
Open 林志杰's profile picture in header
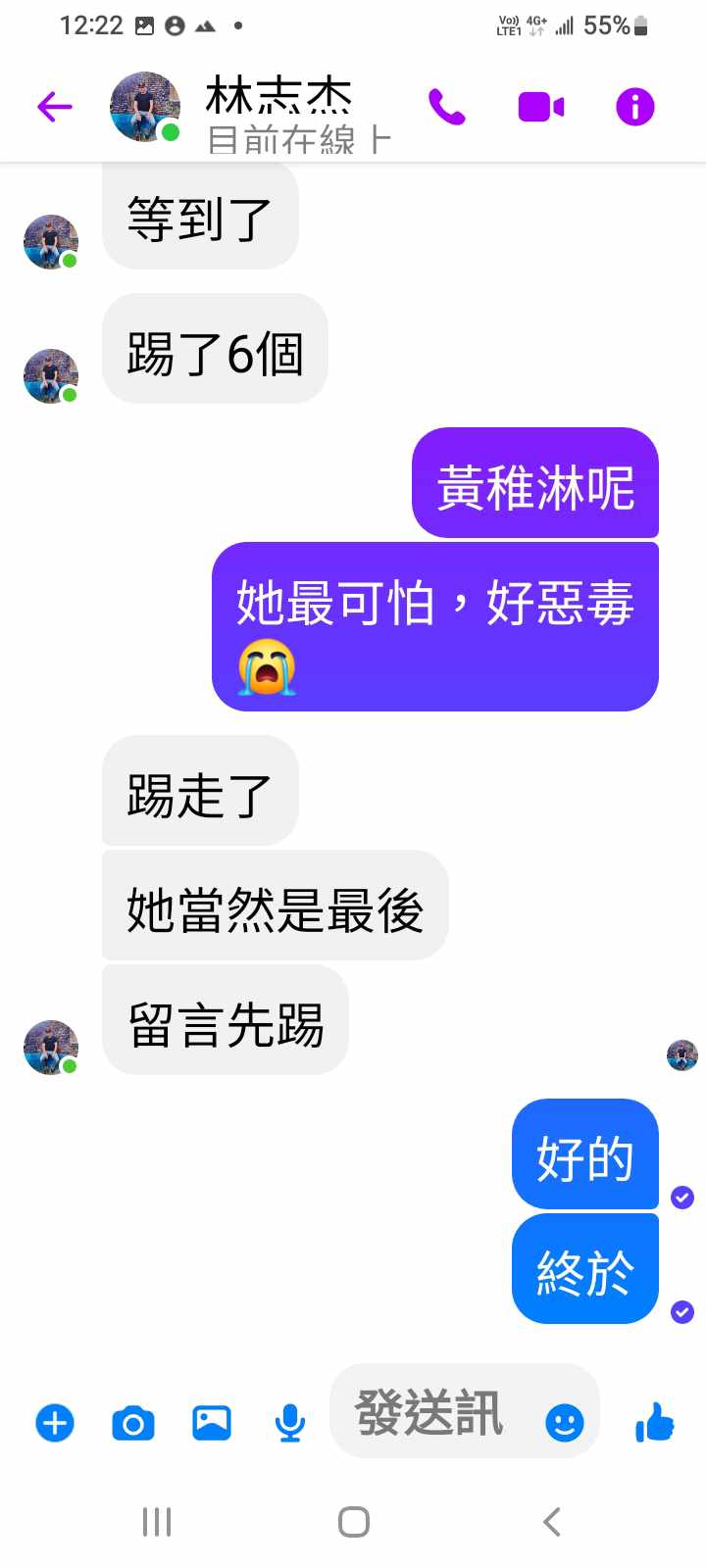coord(144,106)
